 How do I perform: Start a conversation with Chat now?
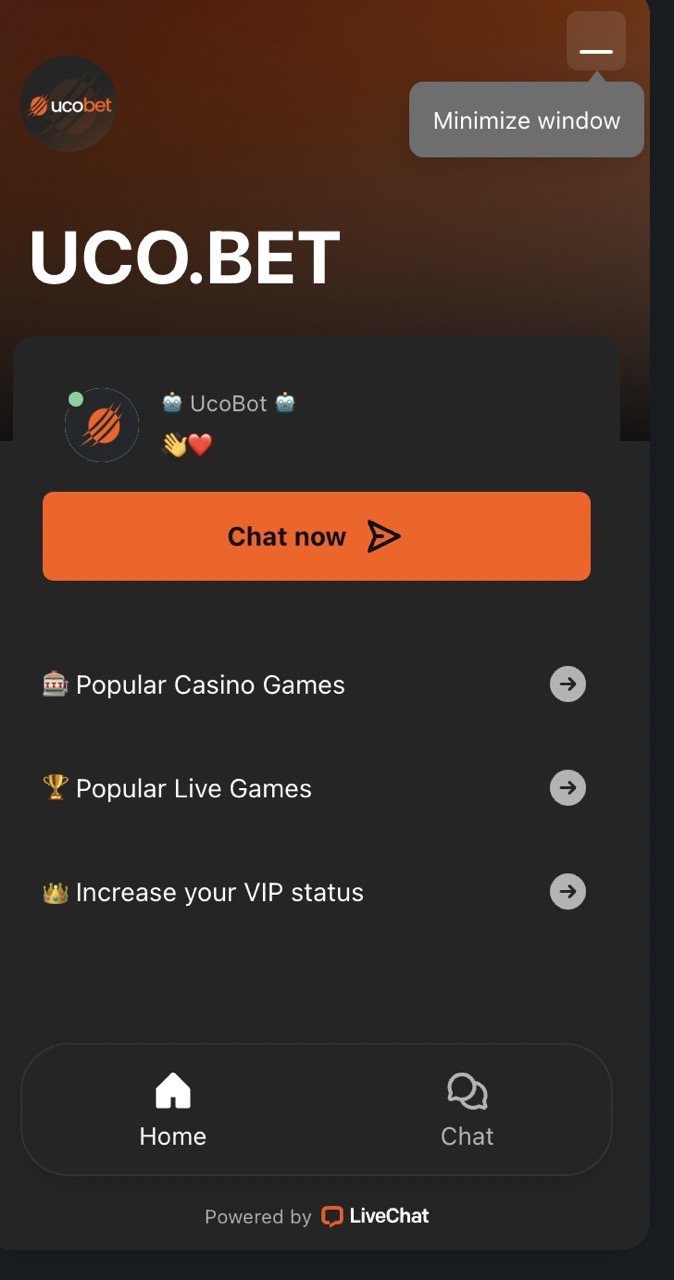(x=316, y=536)
